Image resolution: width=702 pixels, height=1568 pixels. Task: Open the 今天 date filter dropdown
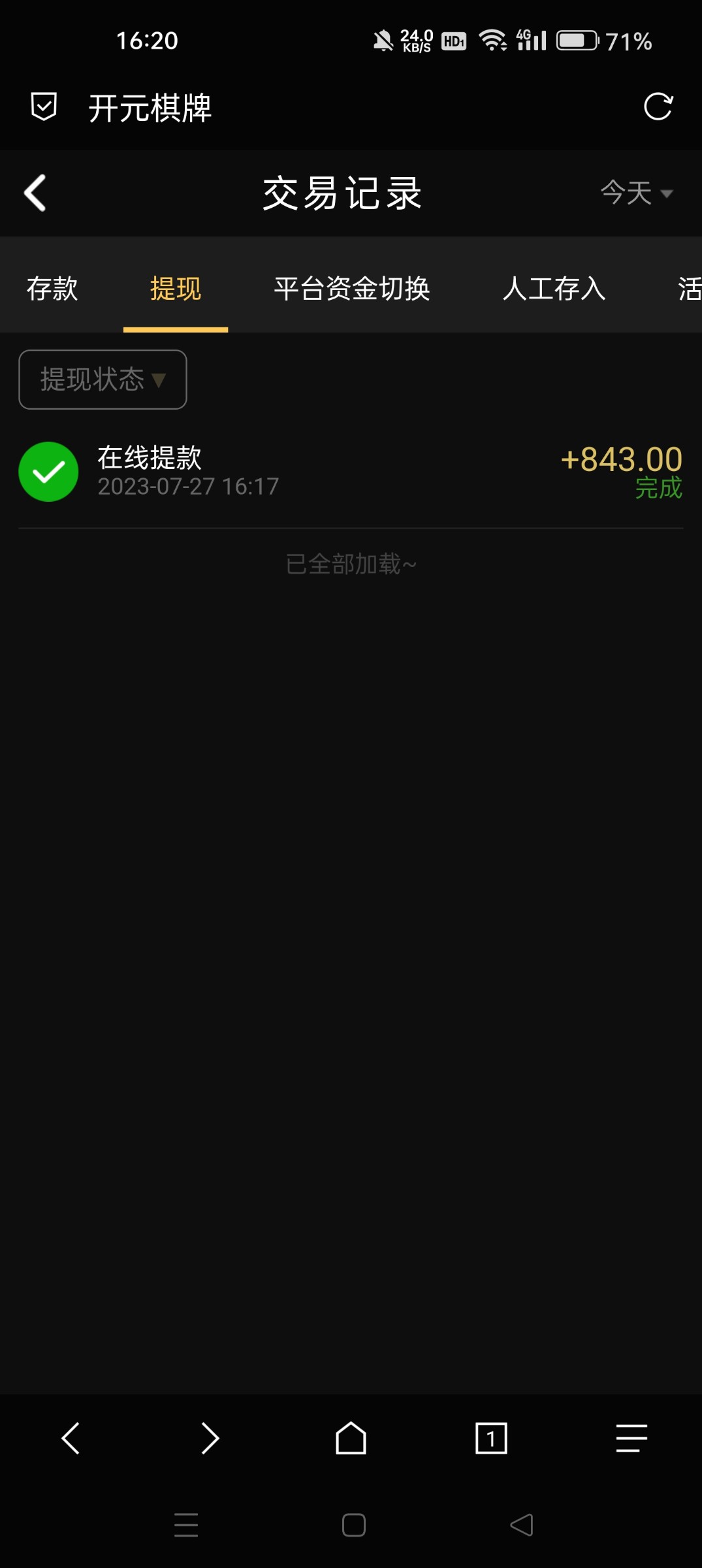(635, 193)
